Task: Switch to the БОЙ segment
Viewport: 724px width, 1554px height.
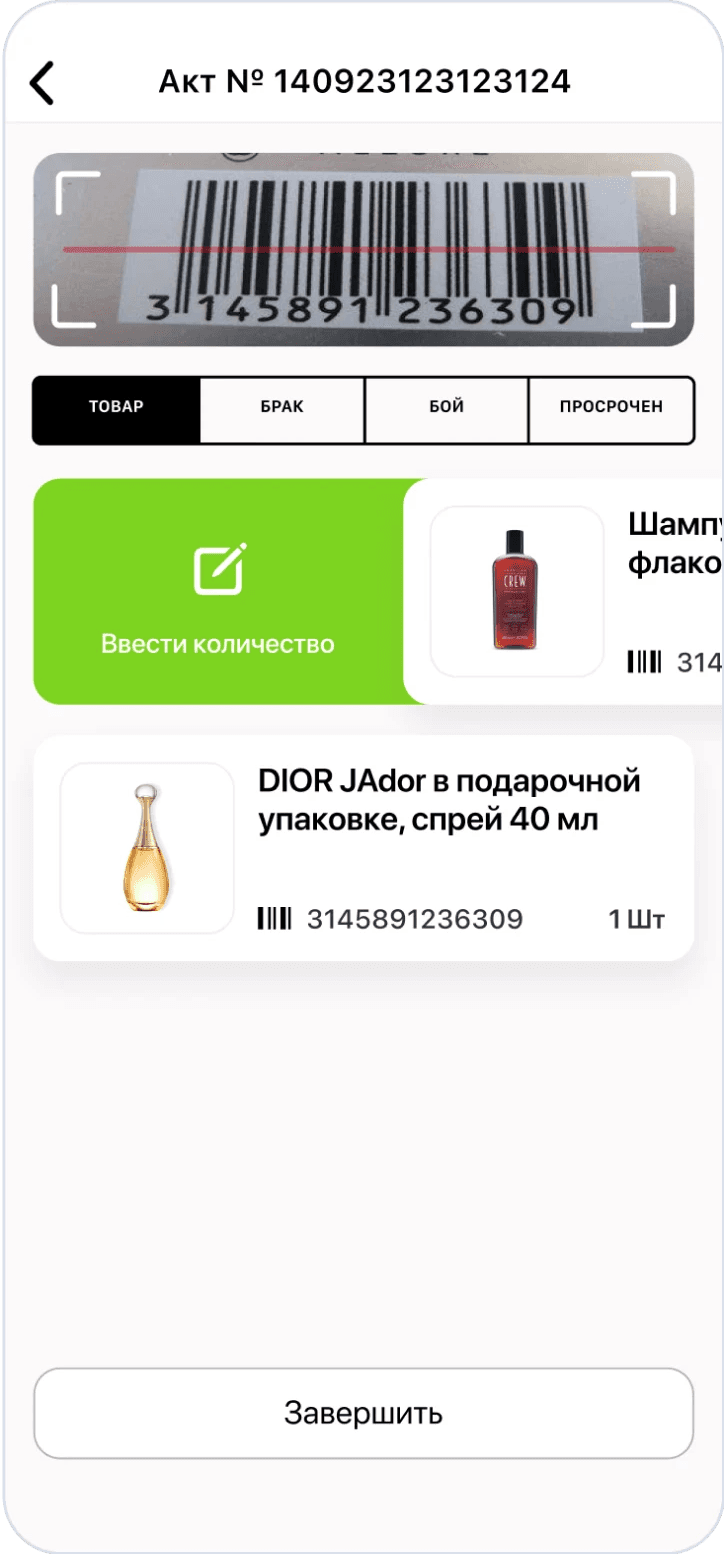Action: point(446,410)
